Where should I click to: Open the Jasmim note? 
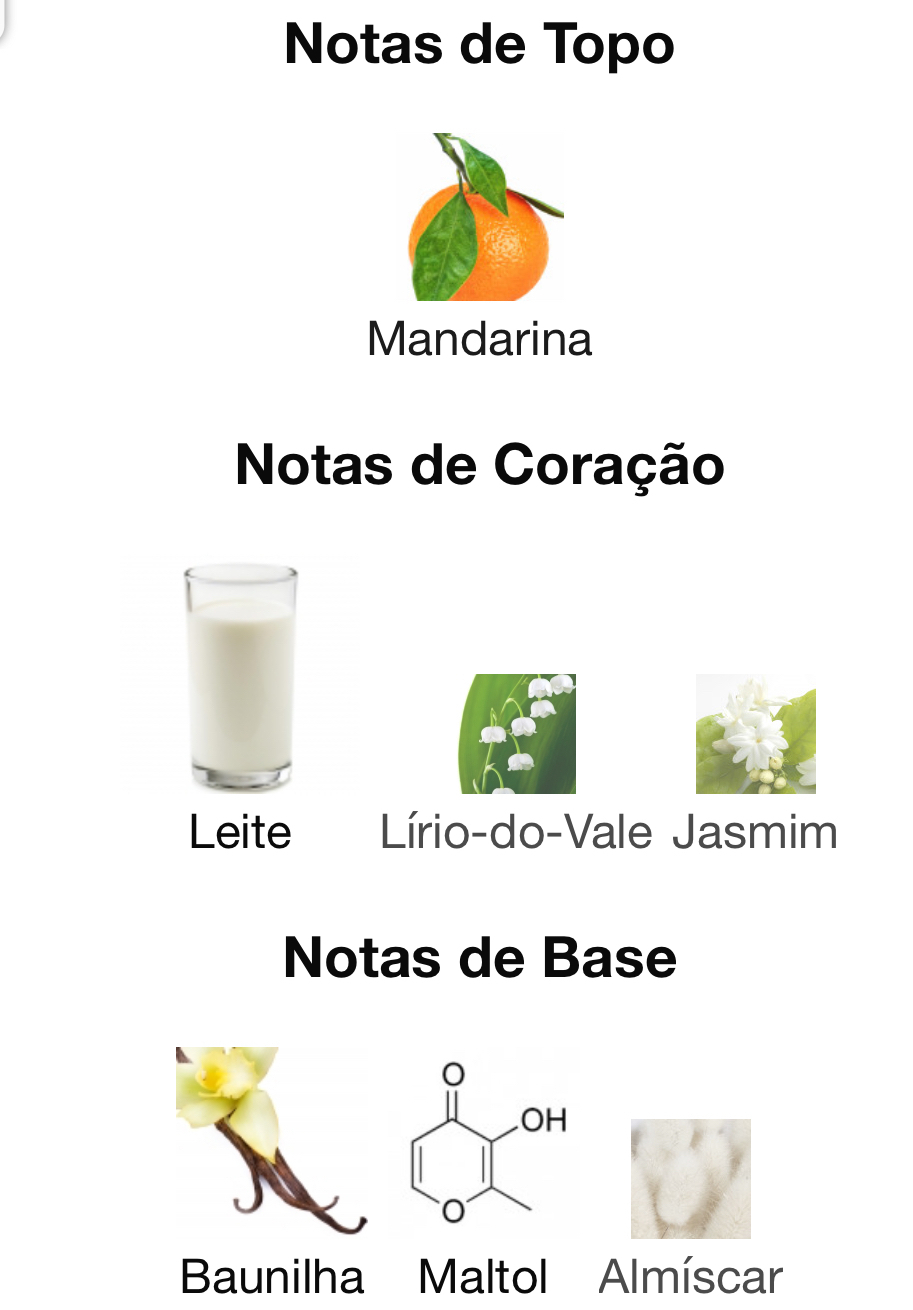755,735
